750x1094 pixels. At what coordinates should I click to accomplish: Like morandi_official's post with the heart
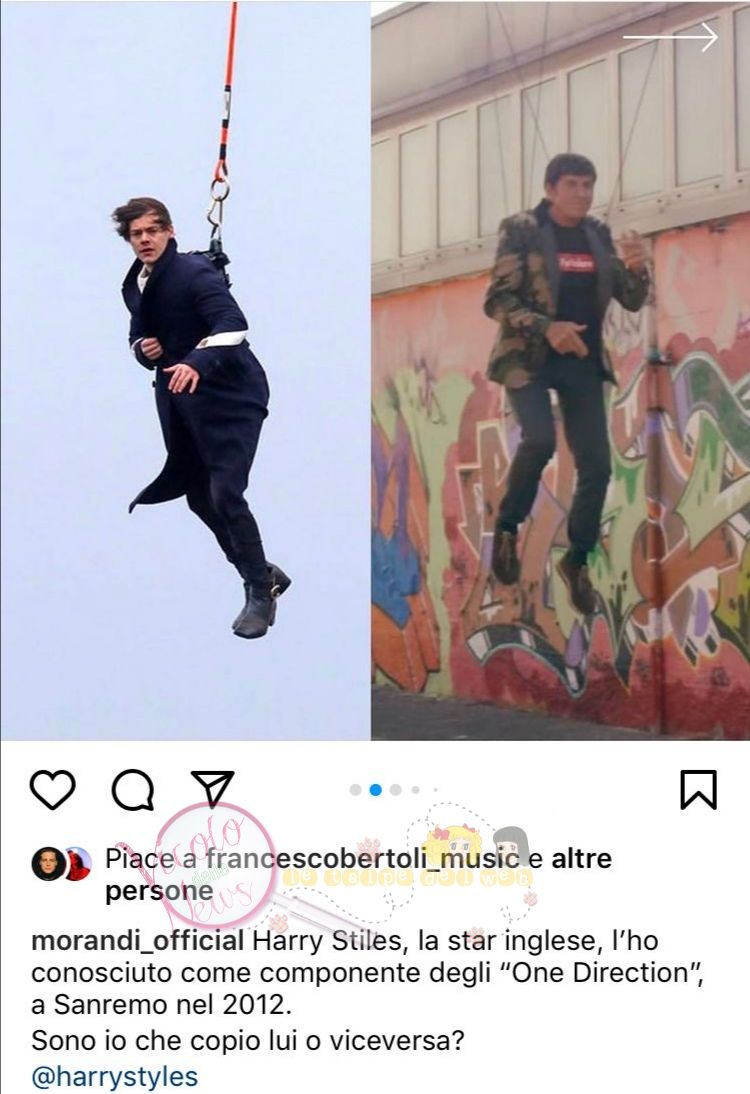coord(53,790)
